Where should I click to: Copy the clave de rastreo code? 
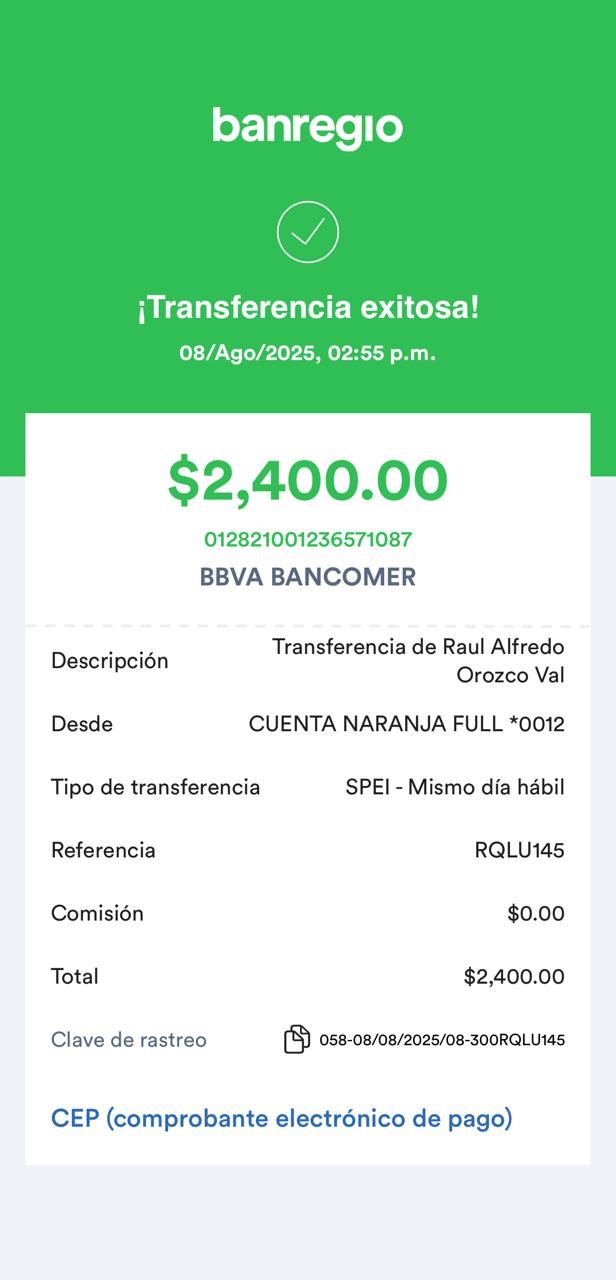pos(297,1040)
